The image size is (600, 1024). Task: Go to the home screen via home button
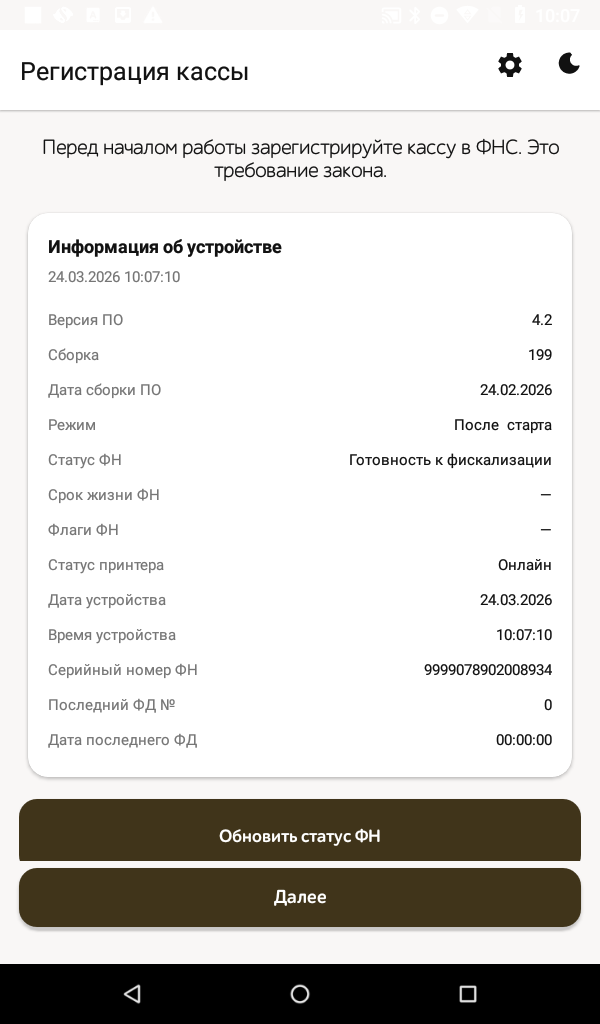coord(300,993)
